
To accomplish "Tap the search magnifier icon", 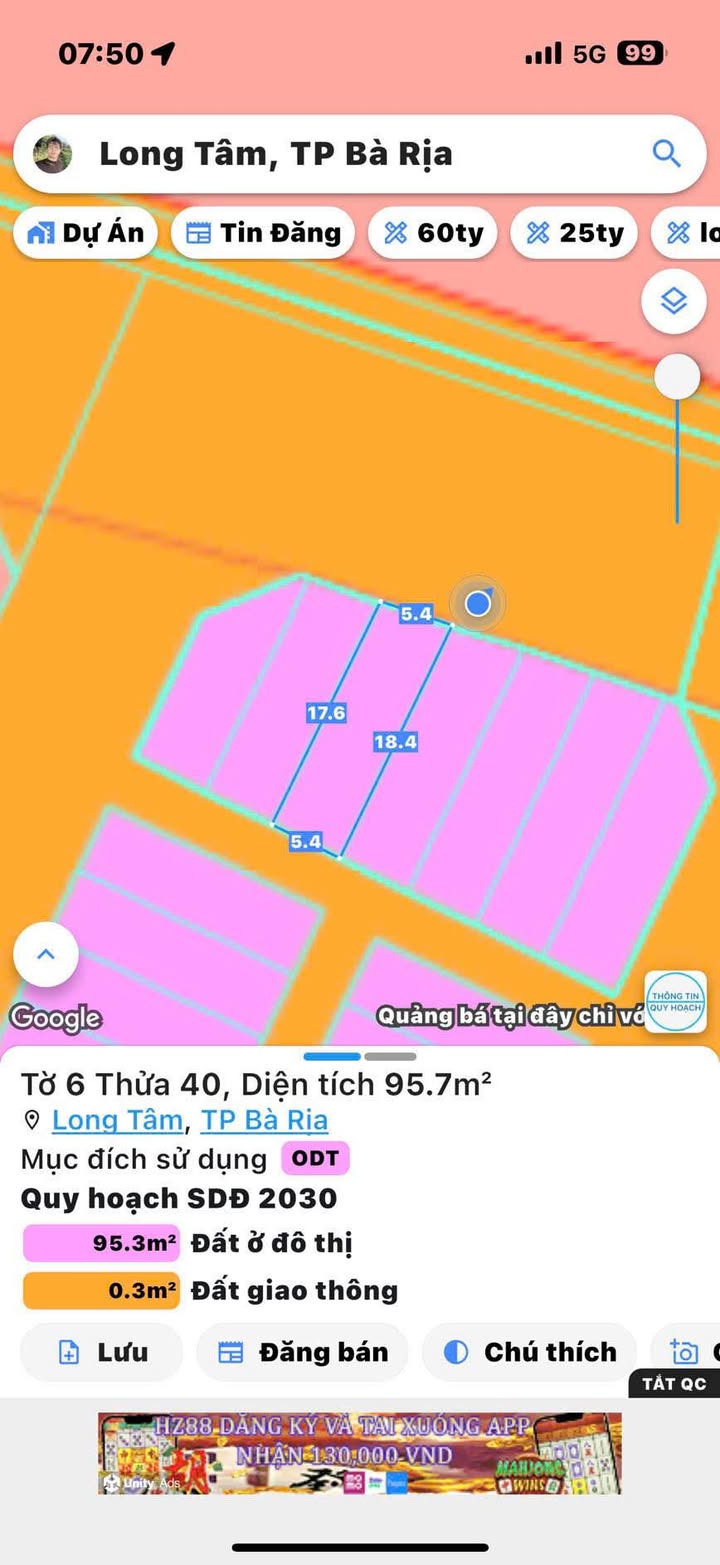I will 666,153.
